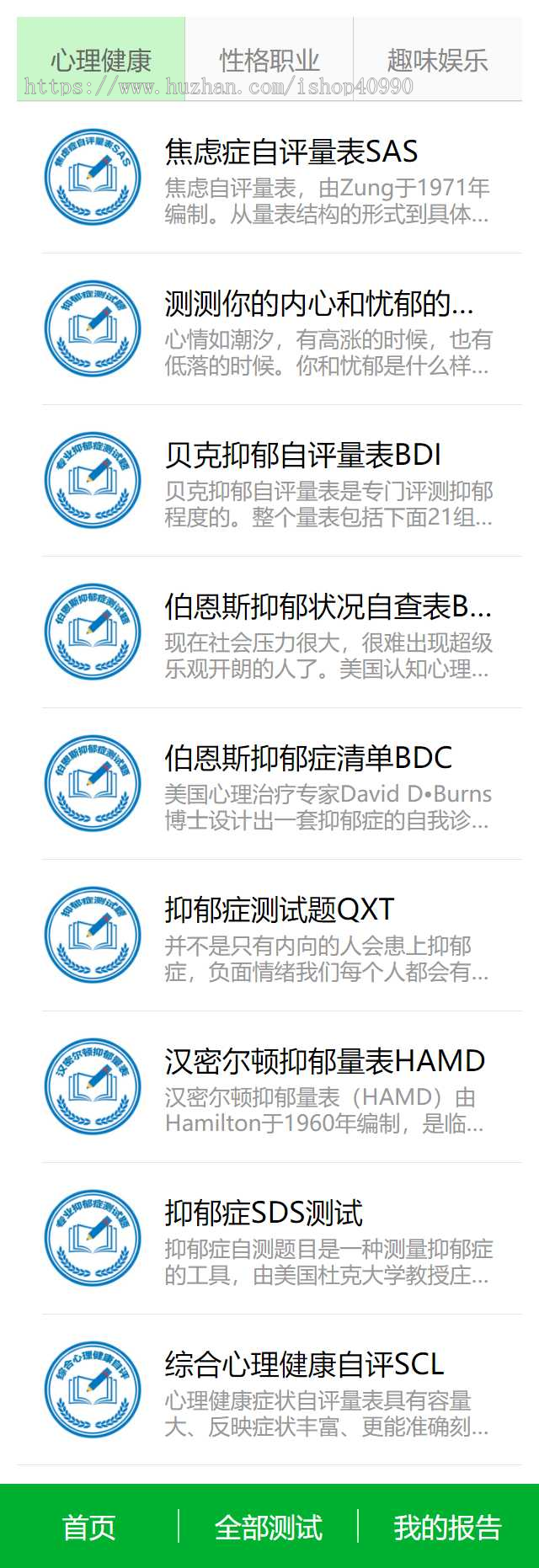Open 综合心理健康自评SCL
539x1568 pixels.
click(x=304, y=1365)
